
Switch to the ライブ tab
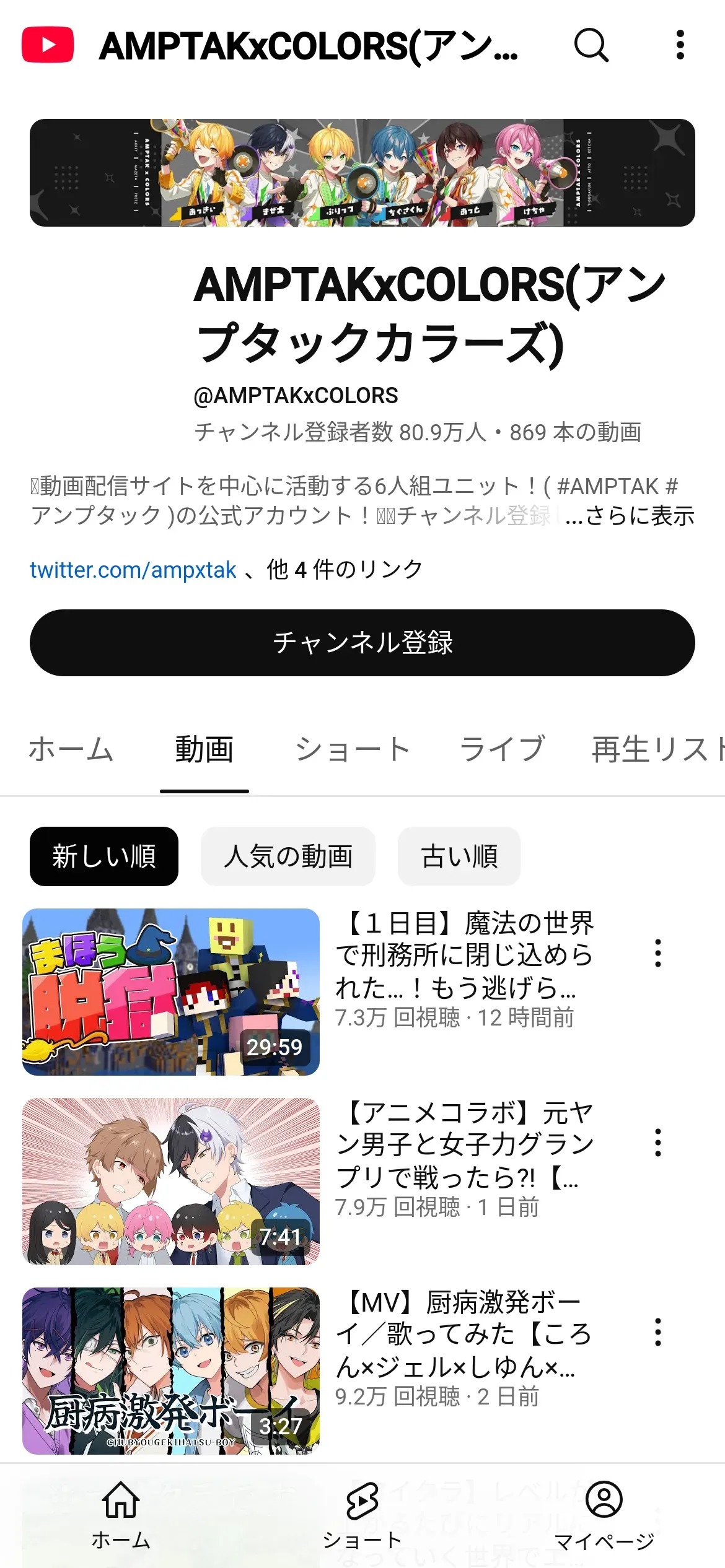pyautogui.click(x=503, y=749)
